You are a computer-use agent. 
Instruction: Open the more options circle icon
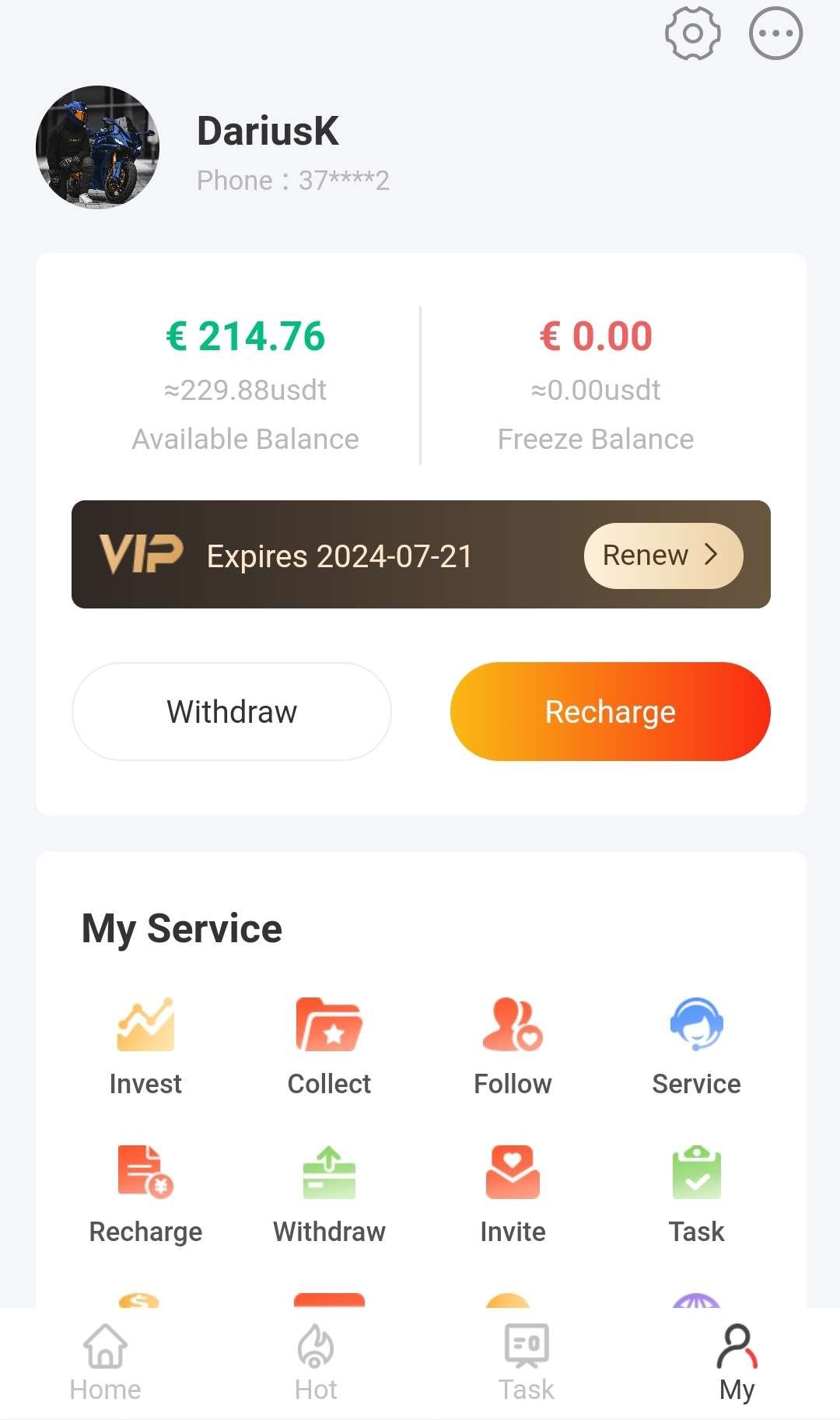pos(775,33)
